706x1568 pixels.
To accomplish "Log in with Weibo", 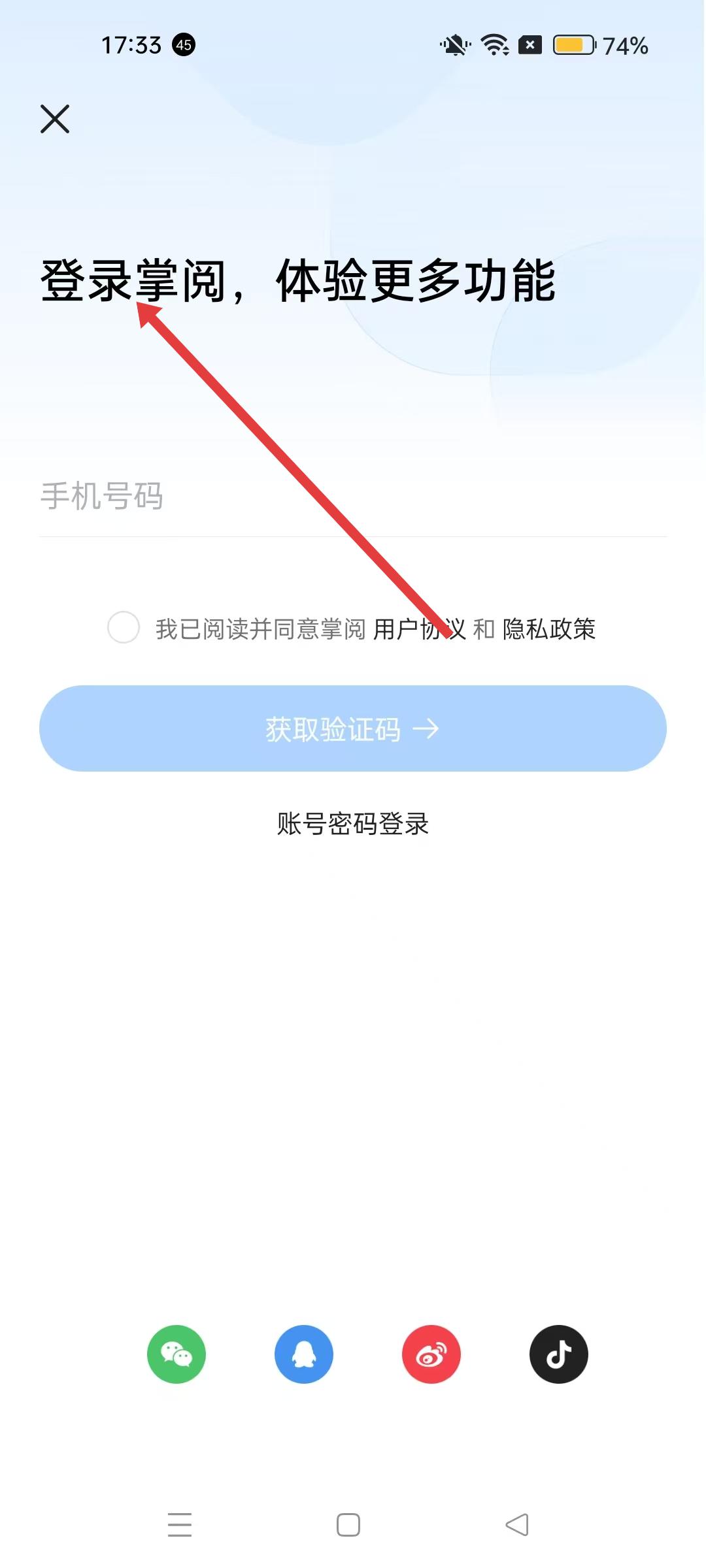I will pyautogui.click(x=431, y=1354).
